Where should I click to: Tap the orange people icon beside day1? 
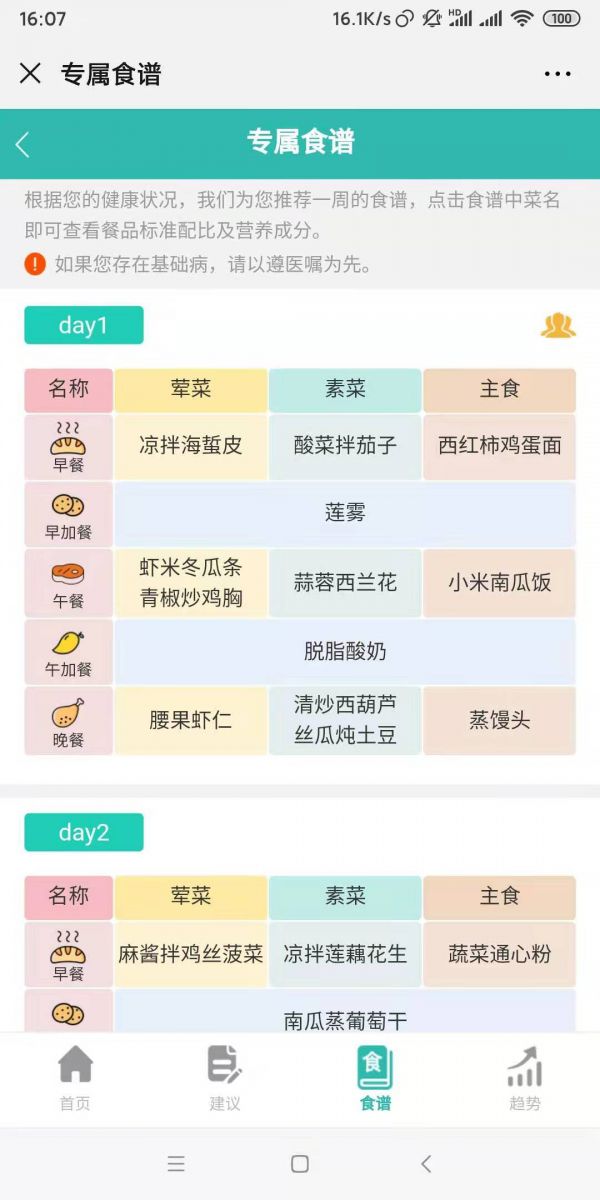click(558, 326)
